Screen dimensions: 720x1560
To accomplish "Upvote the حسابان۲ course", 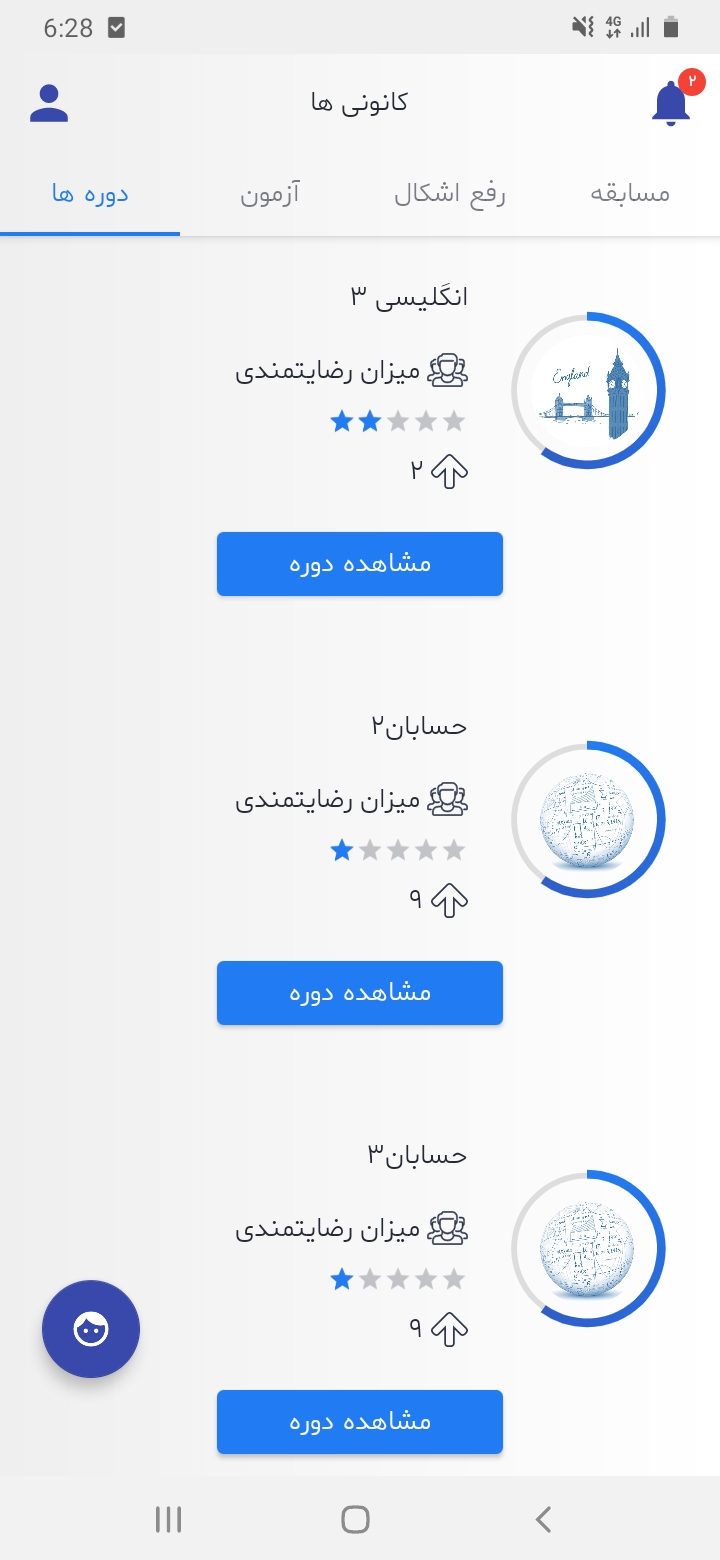I will [x=449, y=899].
